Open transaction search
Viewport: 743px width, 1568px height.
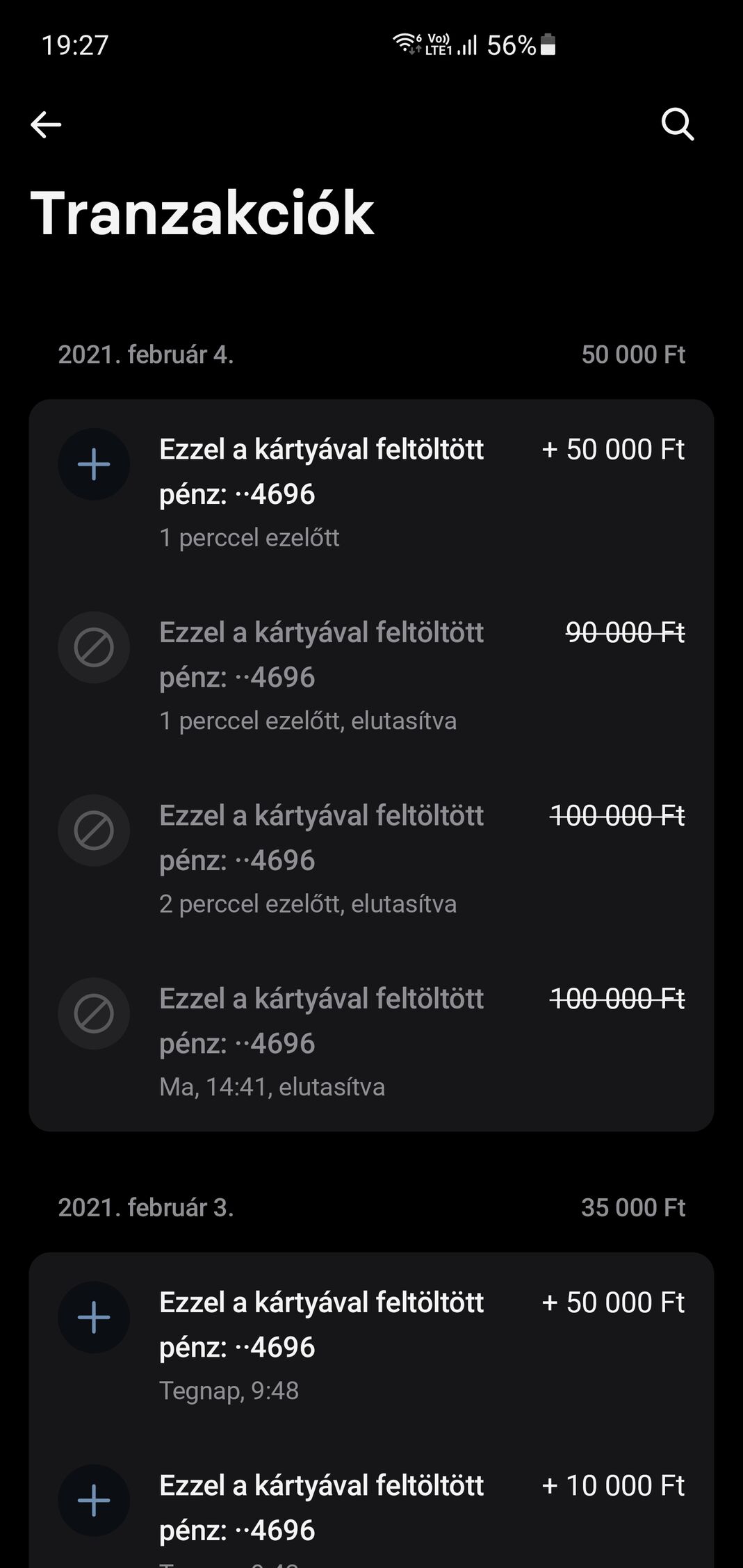point(677,125)
